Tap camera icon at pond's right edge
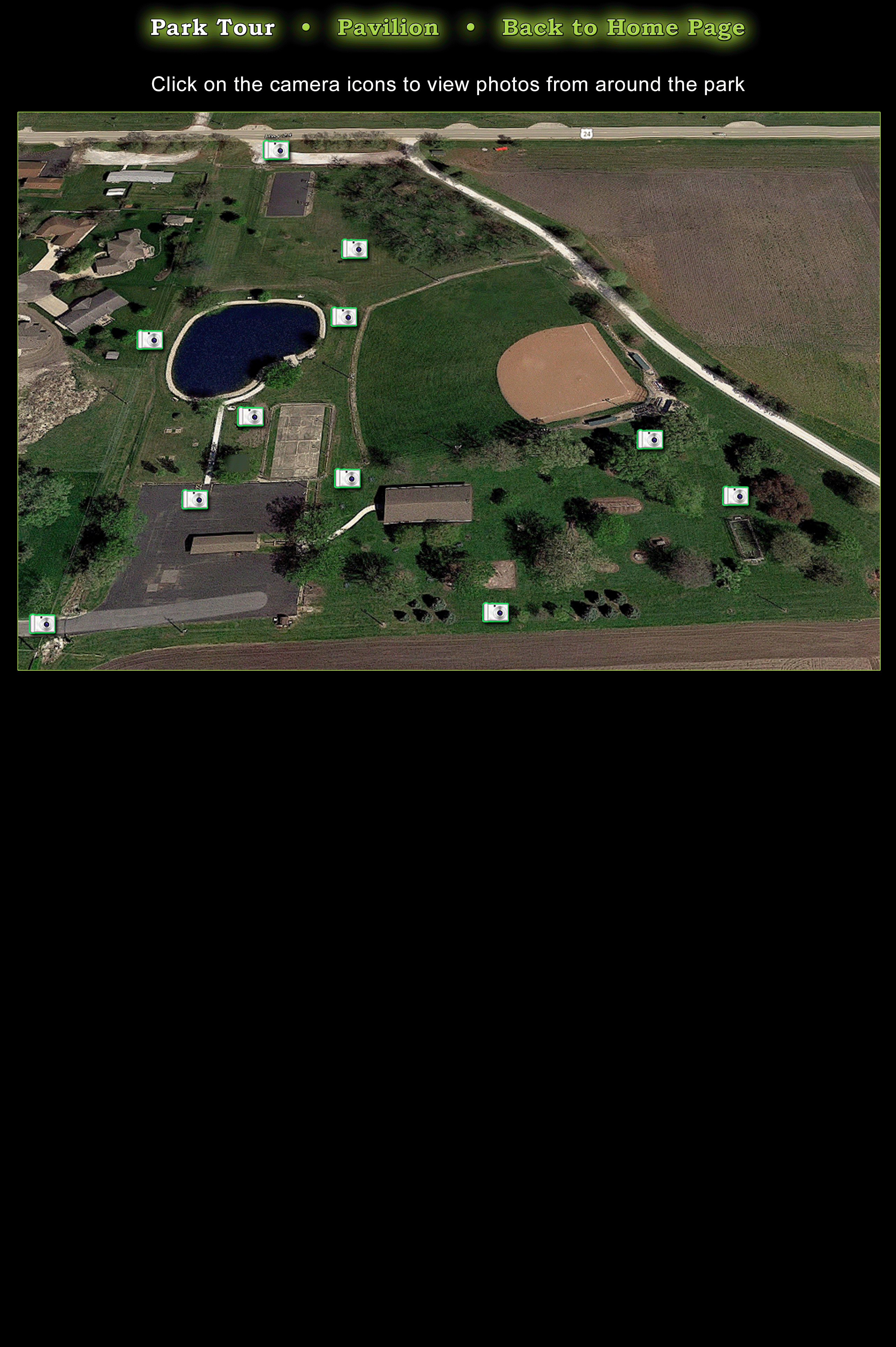Screen dimensions: 896x1347 344,316
